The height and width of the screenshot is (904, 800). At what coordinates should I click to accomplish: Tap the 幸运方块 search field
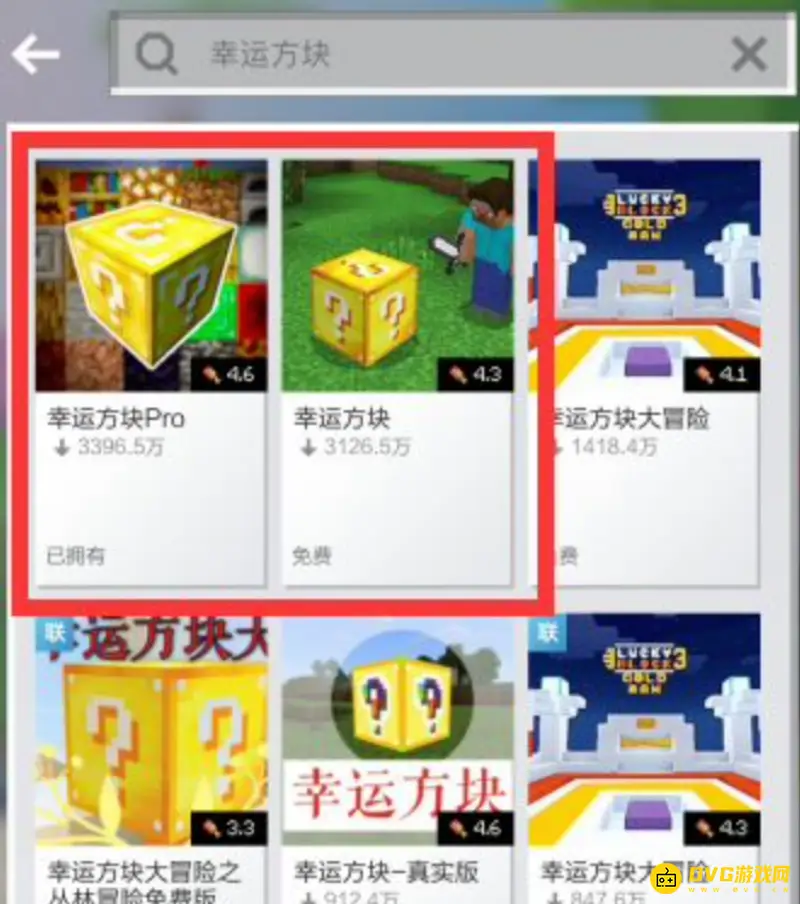(x=440, y=53)
